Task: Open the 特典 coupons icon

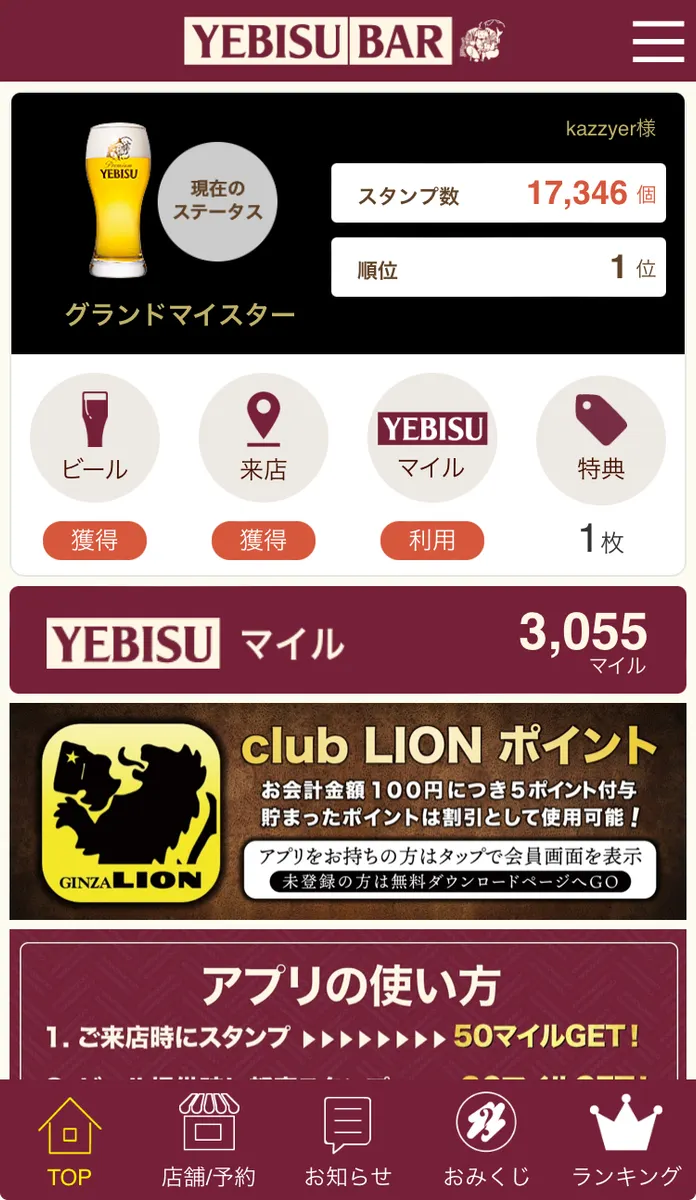Action: 601,438
